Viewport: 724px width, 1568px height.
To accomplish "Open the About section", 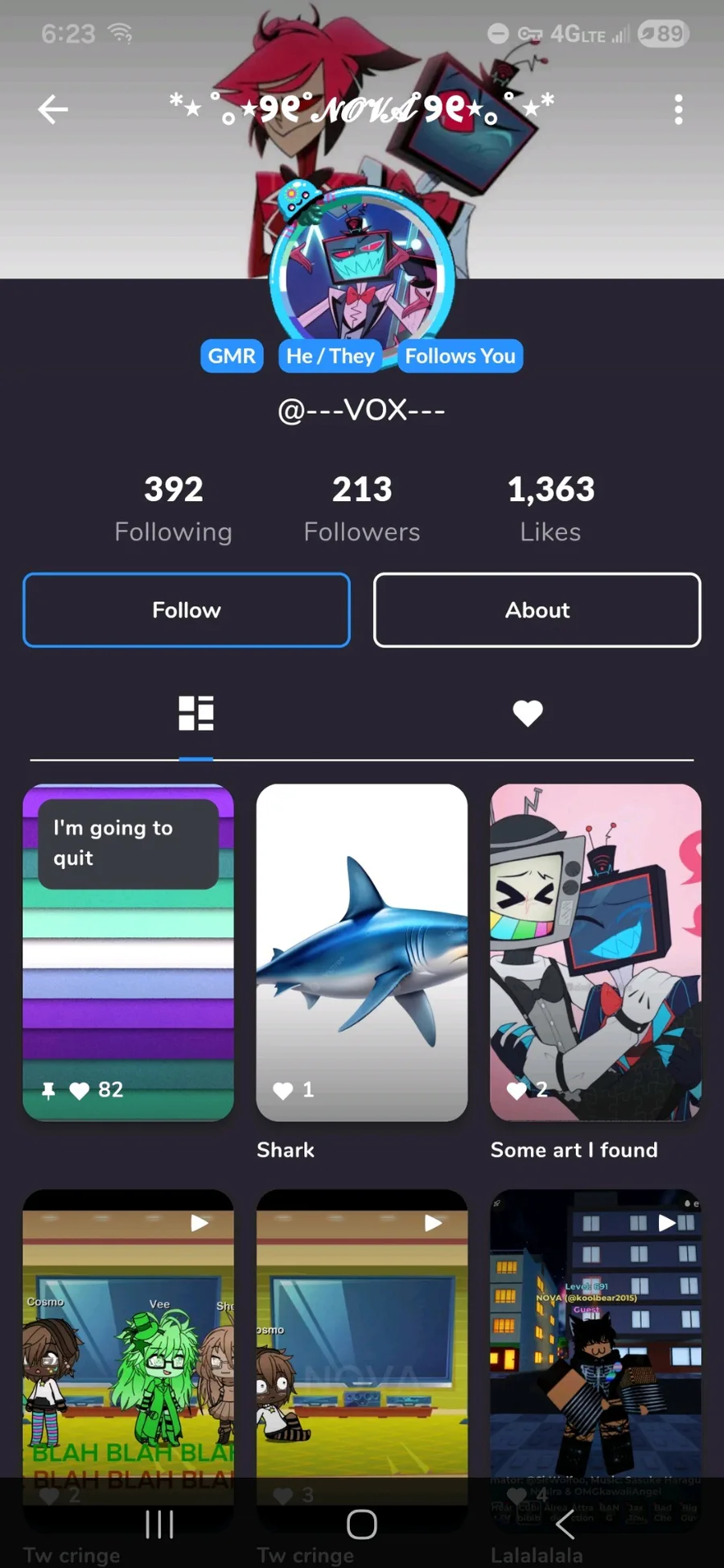I will pos(537,610).
